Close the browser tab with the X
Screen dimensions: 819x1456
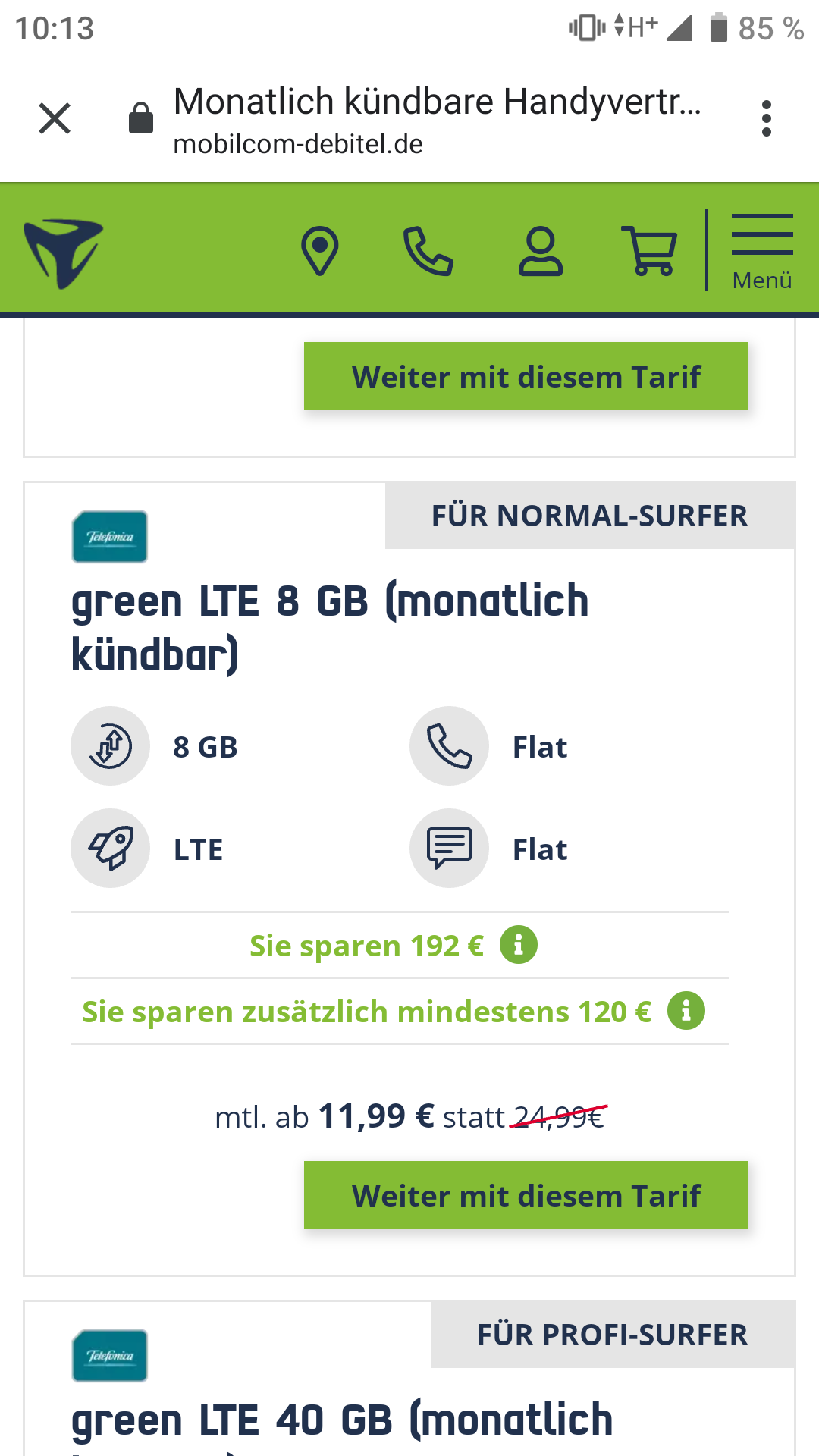point(55,118)
